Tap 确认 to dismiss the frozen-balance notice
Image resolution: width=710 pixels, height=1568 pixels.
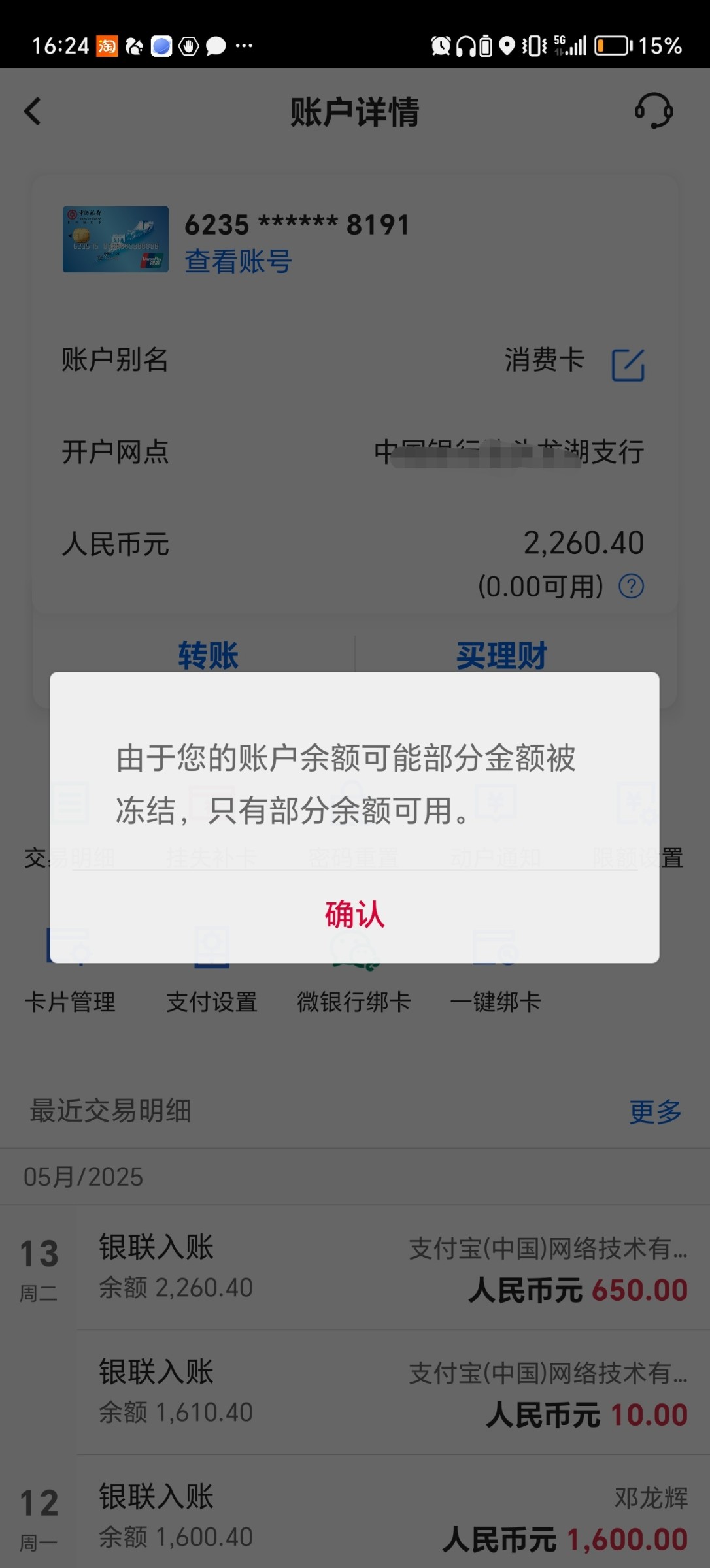coord(354,914)
